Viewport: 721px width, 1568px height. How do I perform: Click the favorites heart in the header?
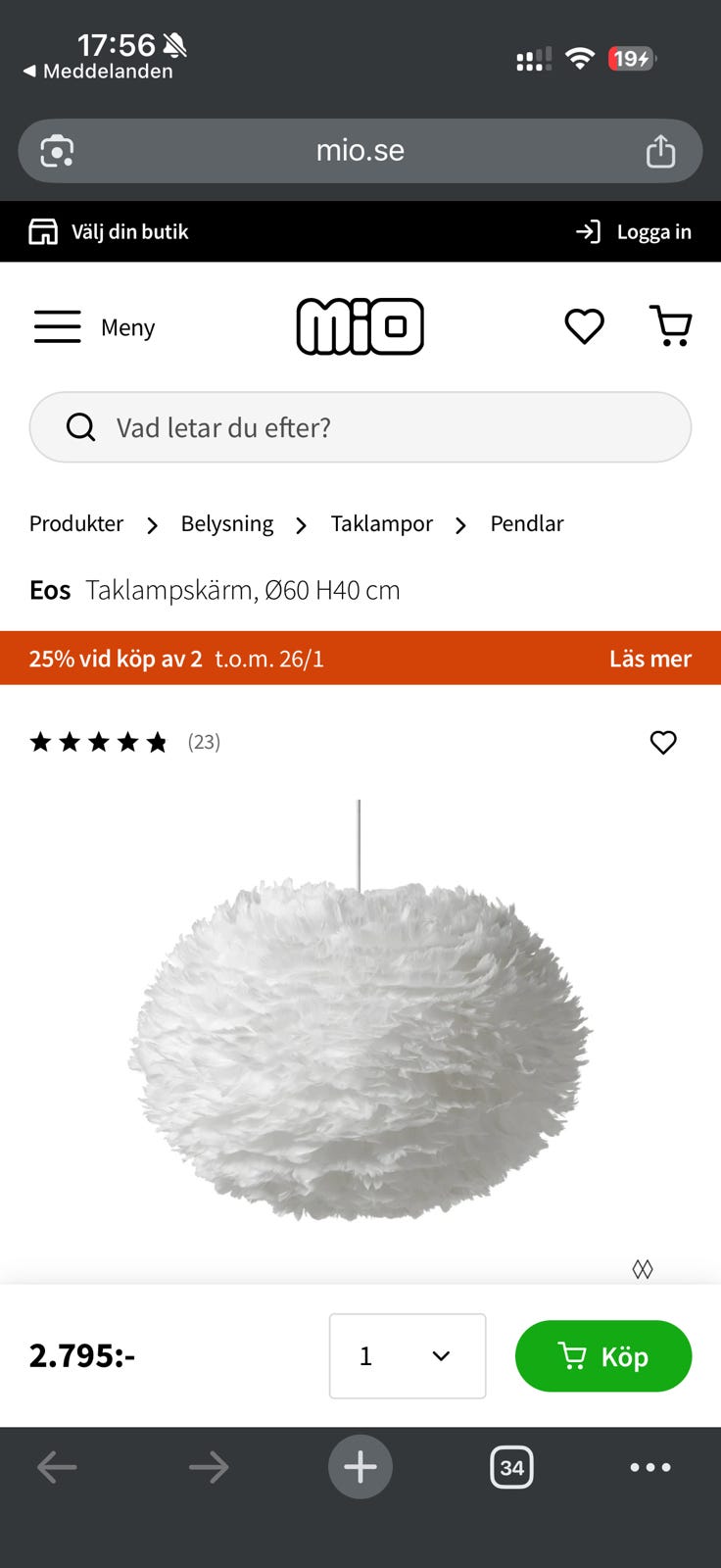click(585, 326)
